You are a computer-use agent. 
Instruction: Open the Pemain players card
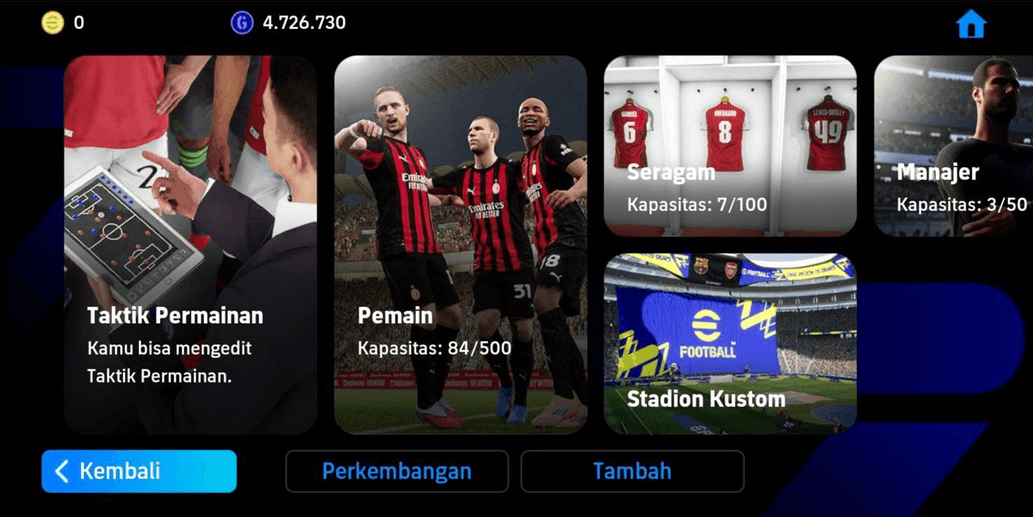tap(460, 244)
